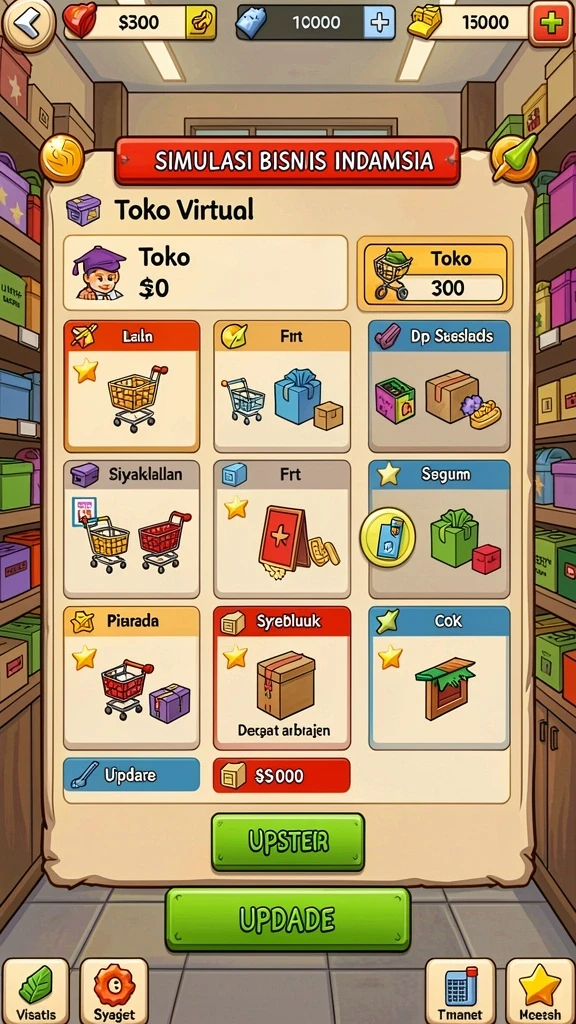Tap the red $S000 price button
Viewport: 576px width, 1024px height.
click(282, 775)
